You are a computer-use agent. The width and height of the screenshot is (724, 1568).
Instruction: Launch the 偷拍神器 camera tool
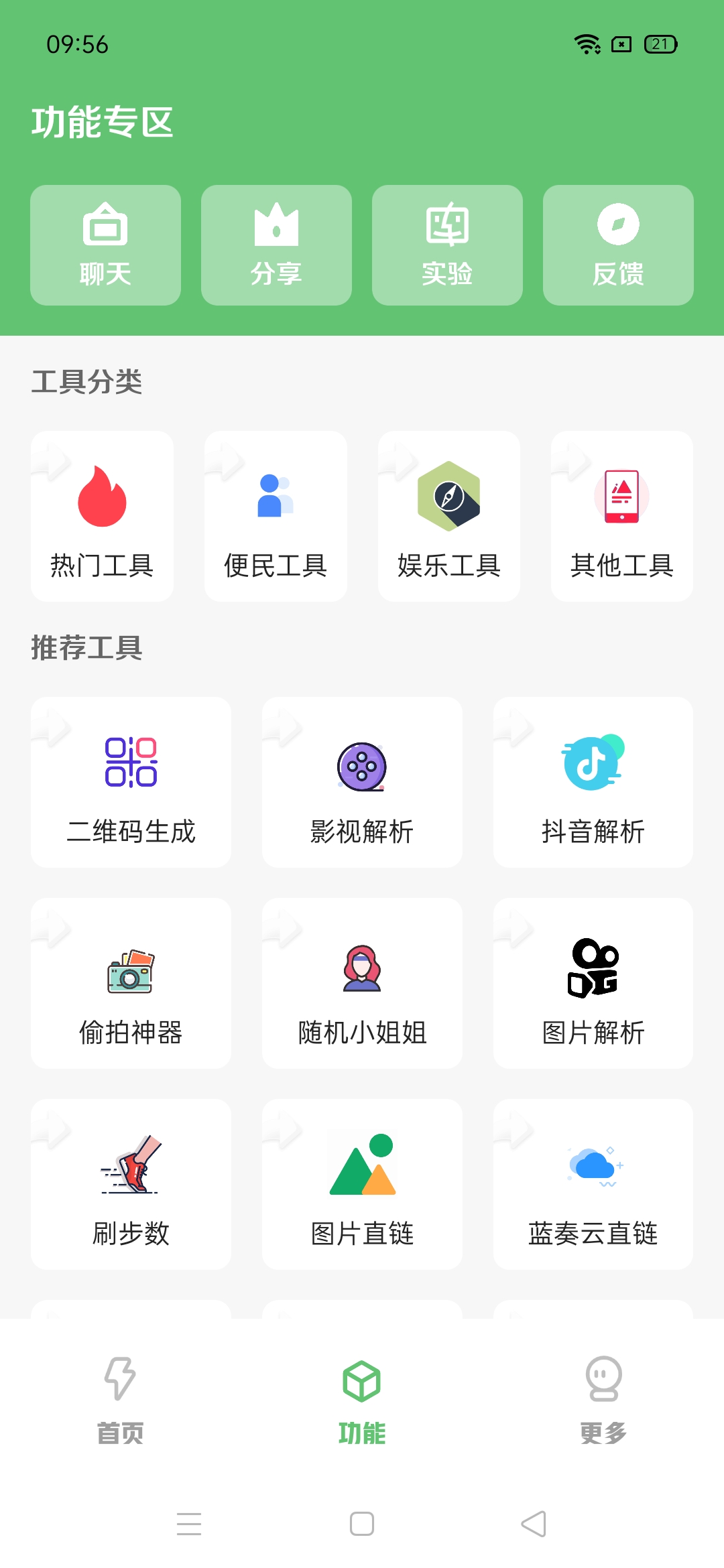click(131, 982)
